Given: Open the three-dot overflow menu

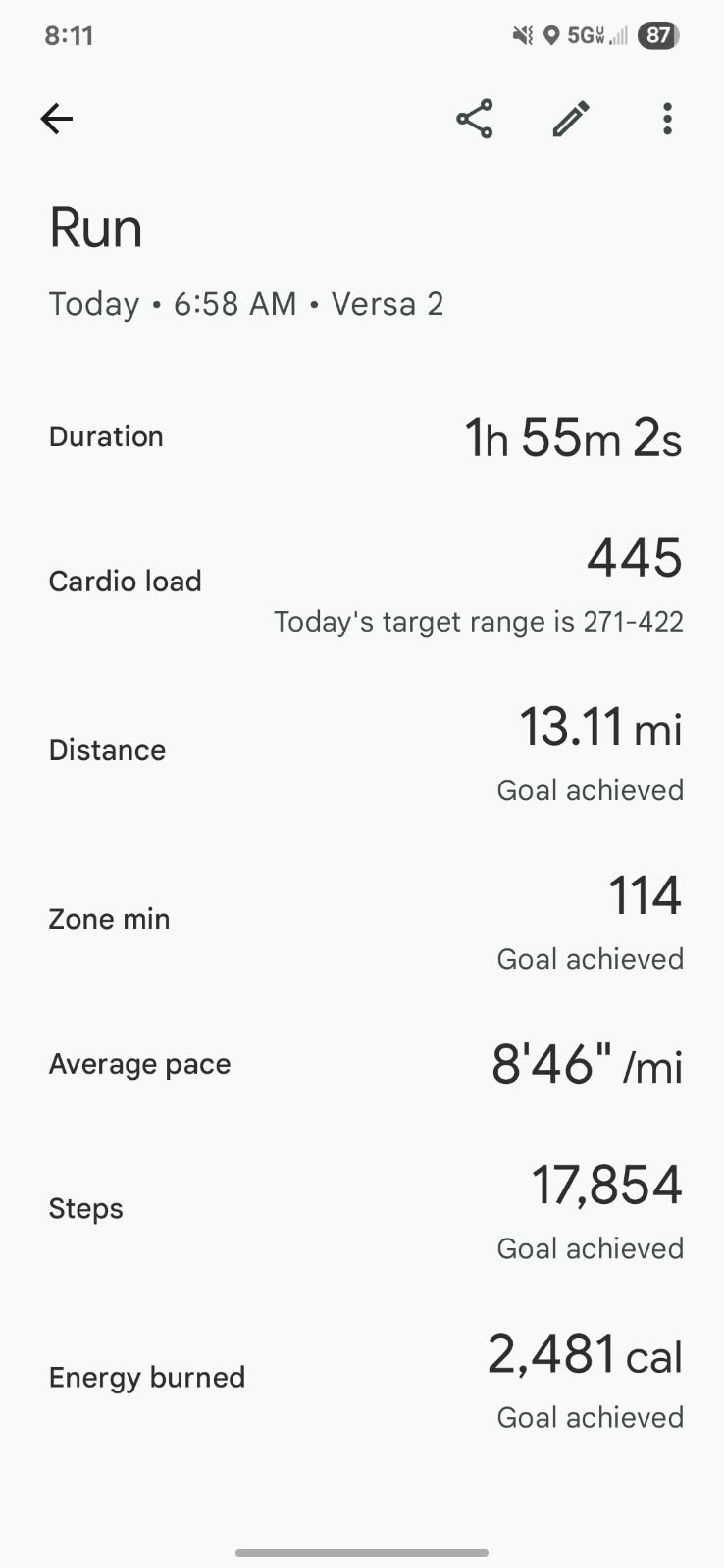Looking at the screenshot, I should click(667, 119).
